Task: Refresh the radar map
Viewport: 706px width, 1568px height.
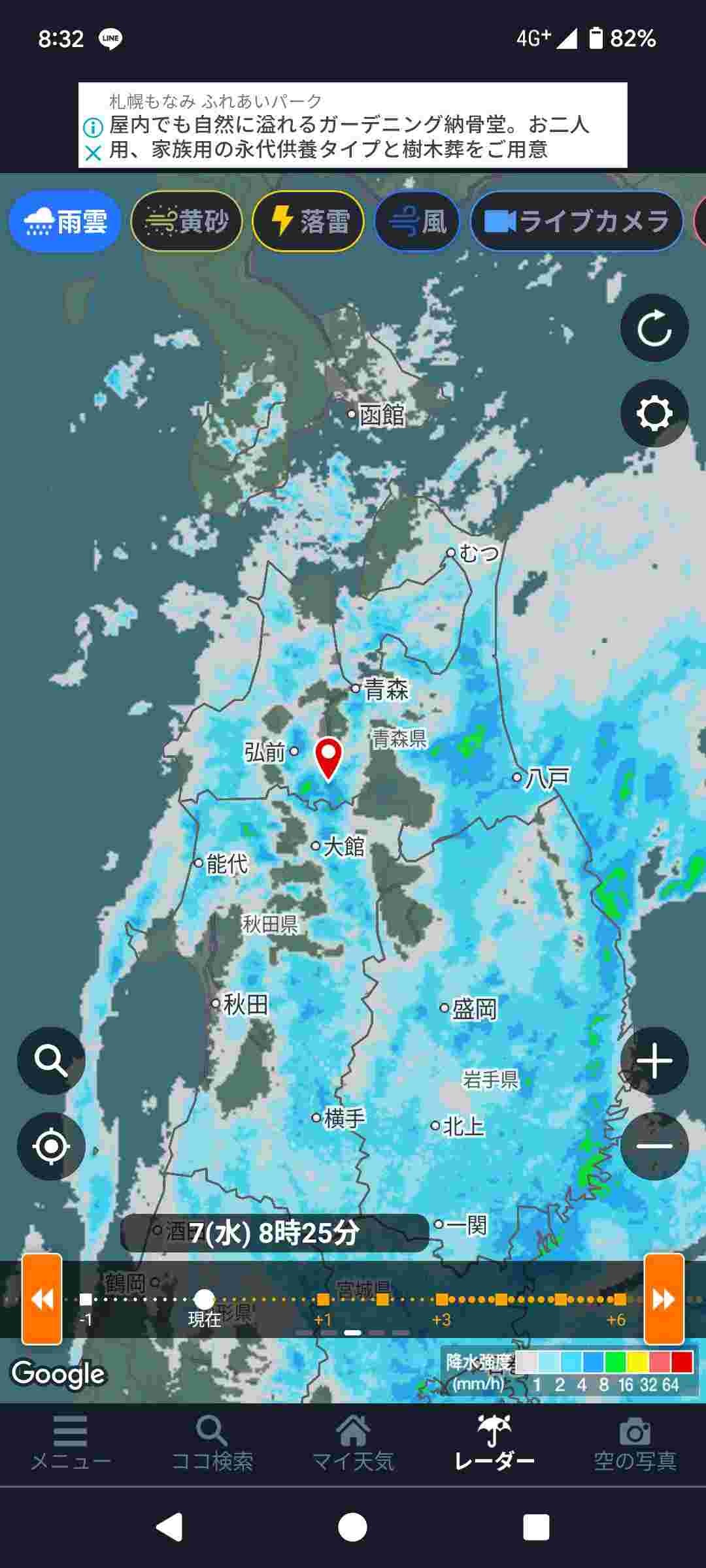Action: (x=654, y=328)
